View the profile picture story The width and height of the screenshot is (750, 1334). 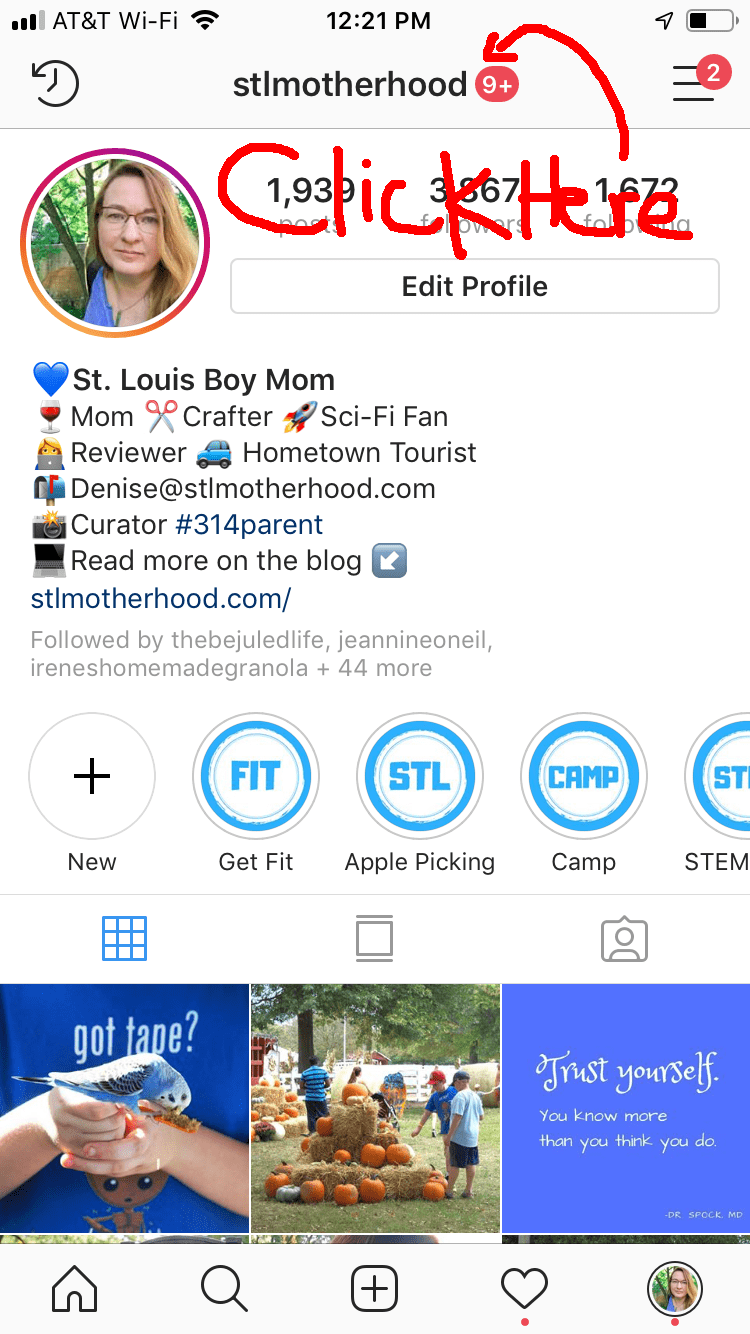click(115, 243)
